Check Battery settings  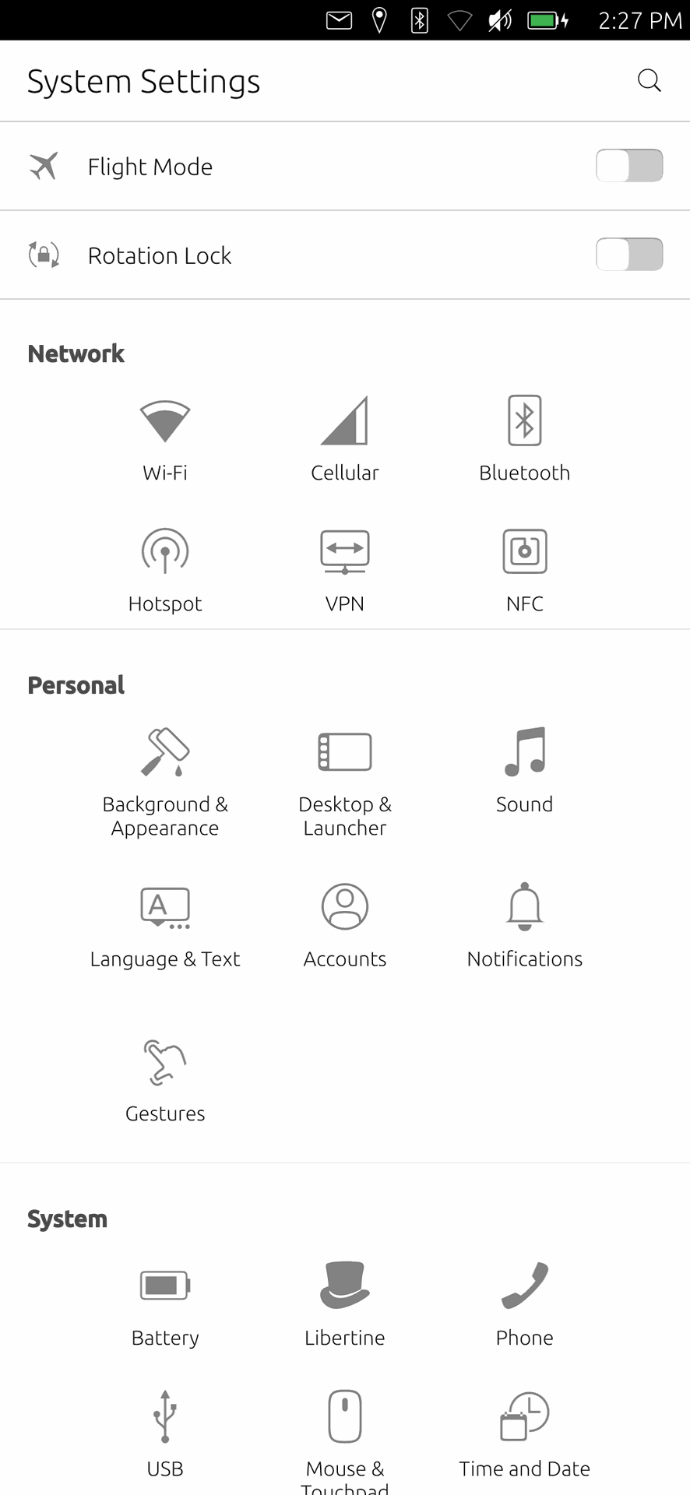[x=165, y=1304]
